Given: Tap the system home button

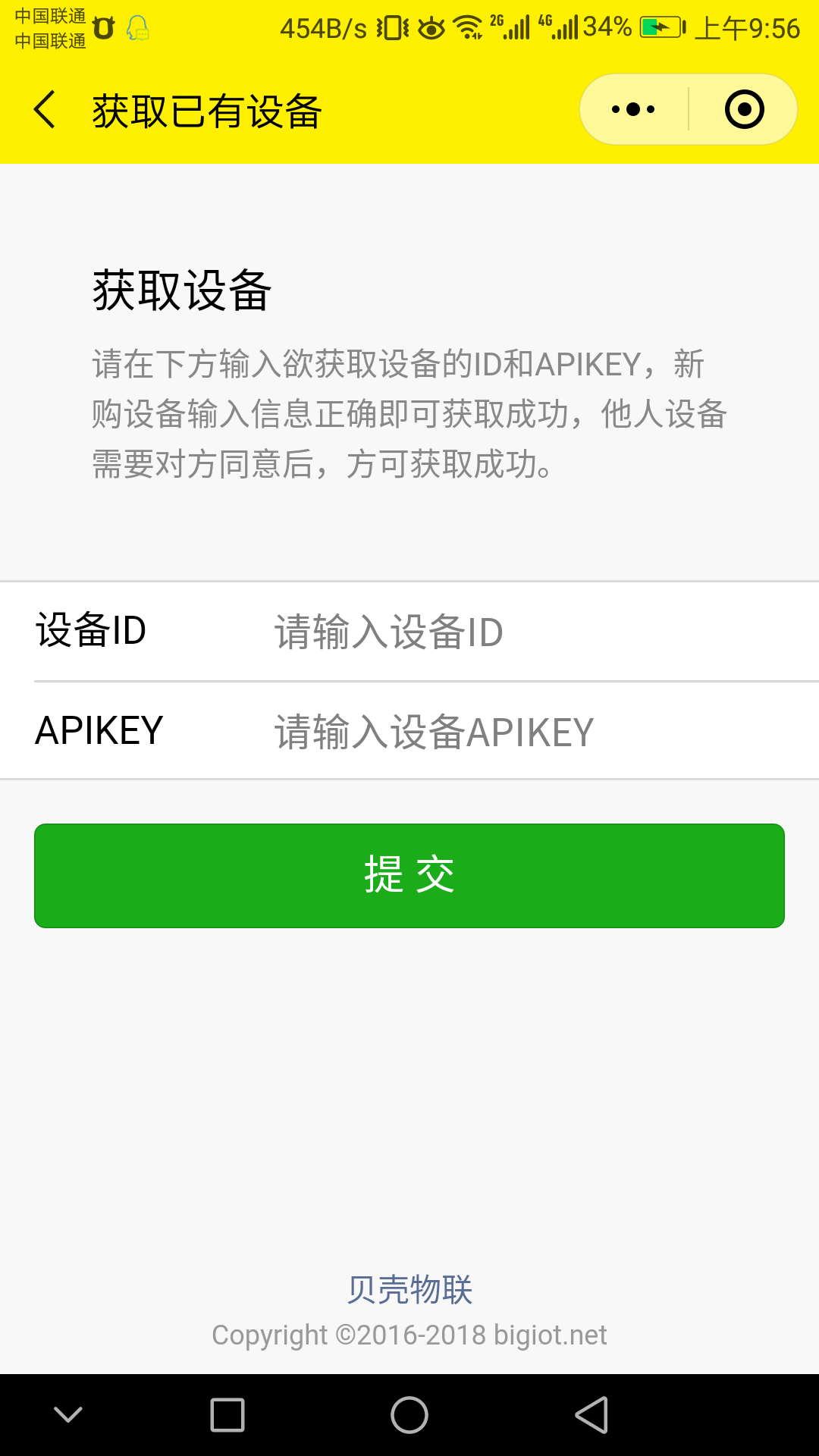Looking at the screenshot, I should click(x=409, y=1415).
